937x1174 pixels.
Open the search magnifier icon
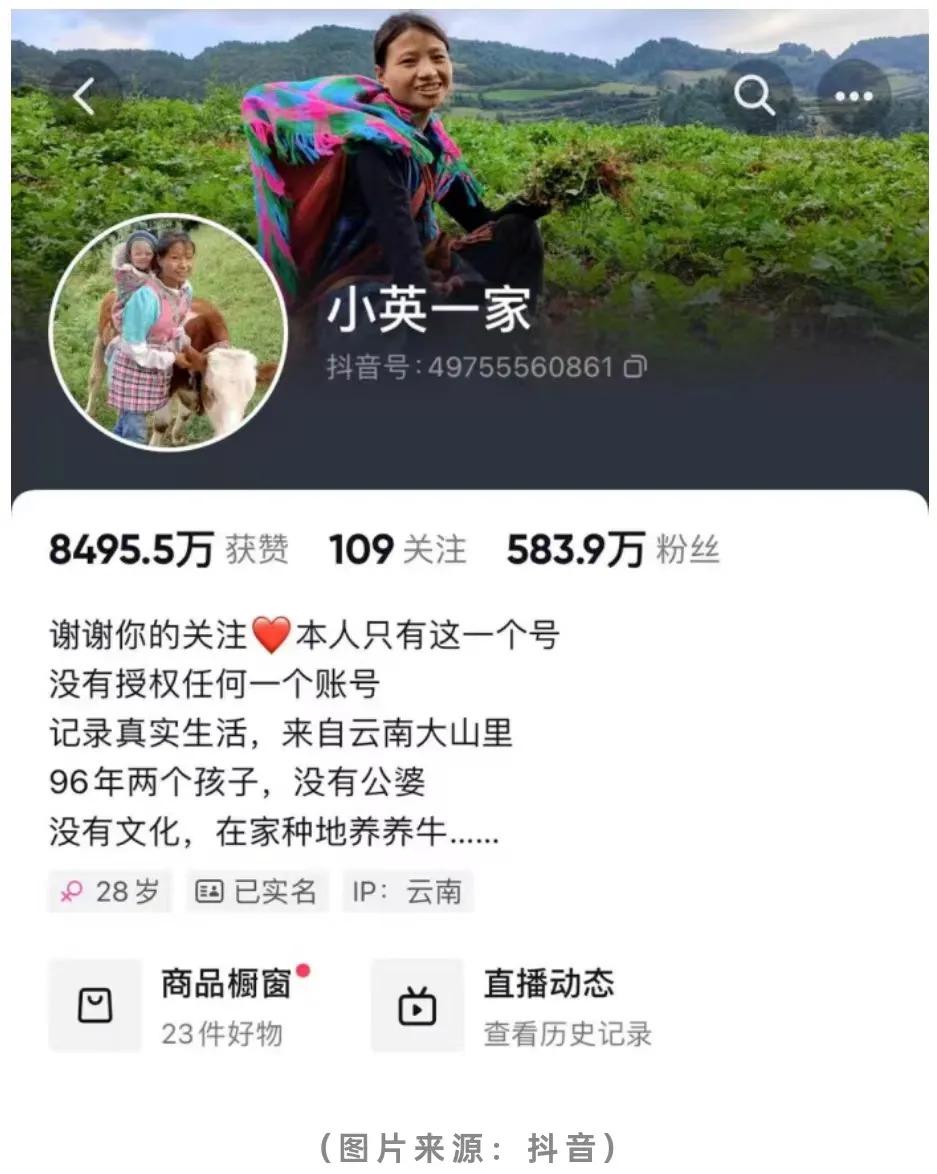coord(754,96)
